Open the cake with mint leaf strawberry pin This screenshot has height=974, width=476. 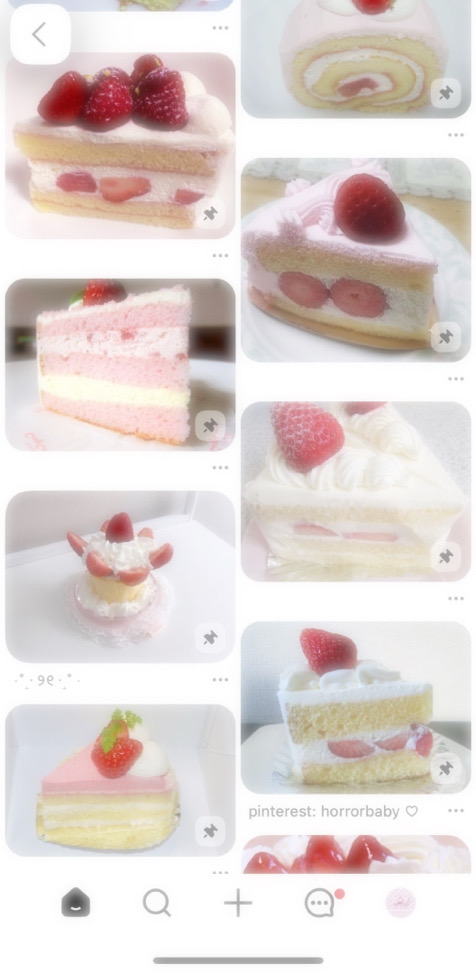[x=121, y=780]
